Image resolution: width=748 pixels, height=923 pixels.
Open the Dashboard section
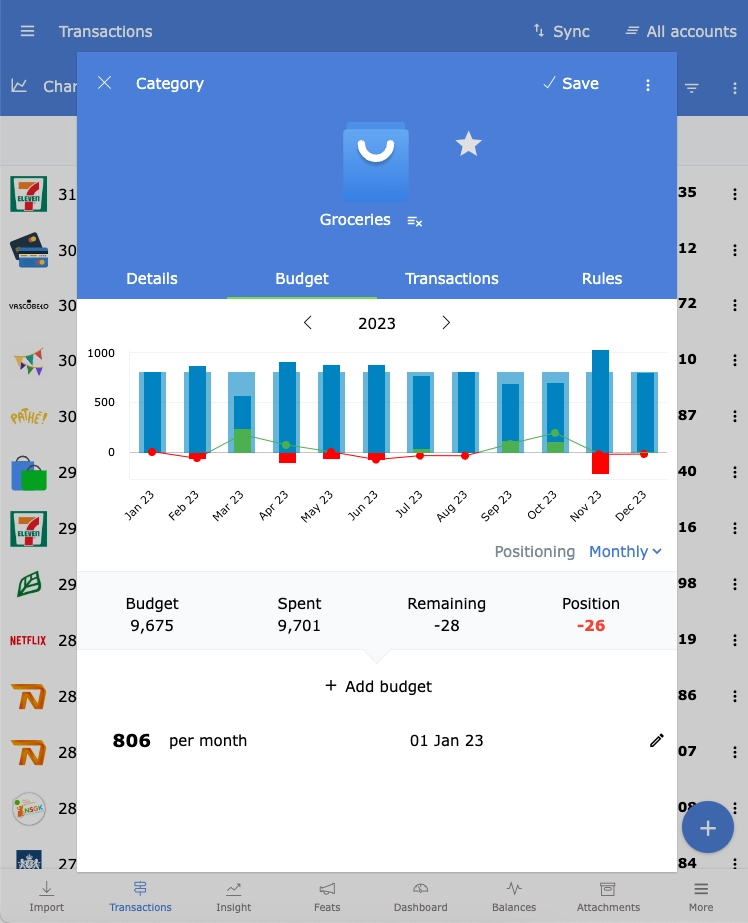tap(420, 895)
